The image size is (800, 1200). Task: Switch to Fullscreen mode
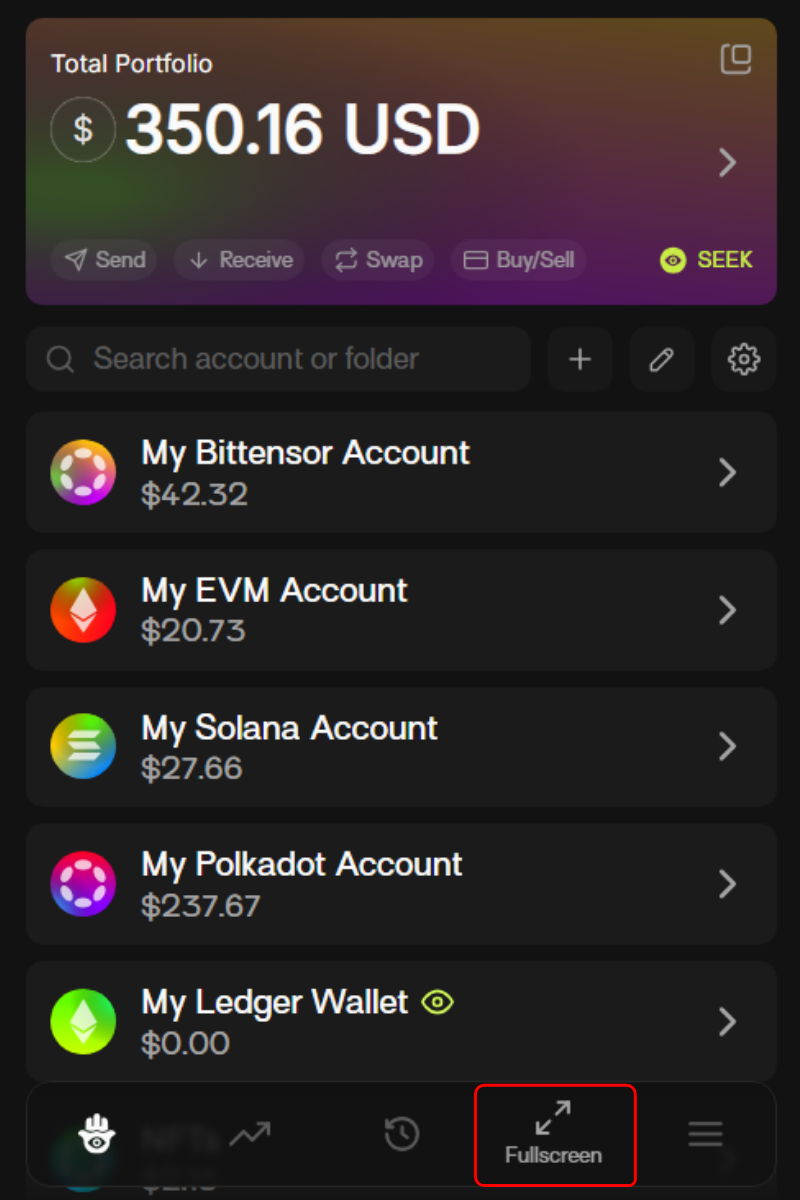[x=553, y=1134]
